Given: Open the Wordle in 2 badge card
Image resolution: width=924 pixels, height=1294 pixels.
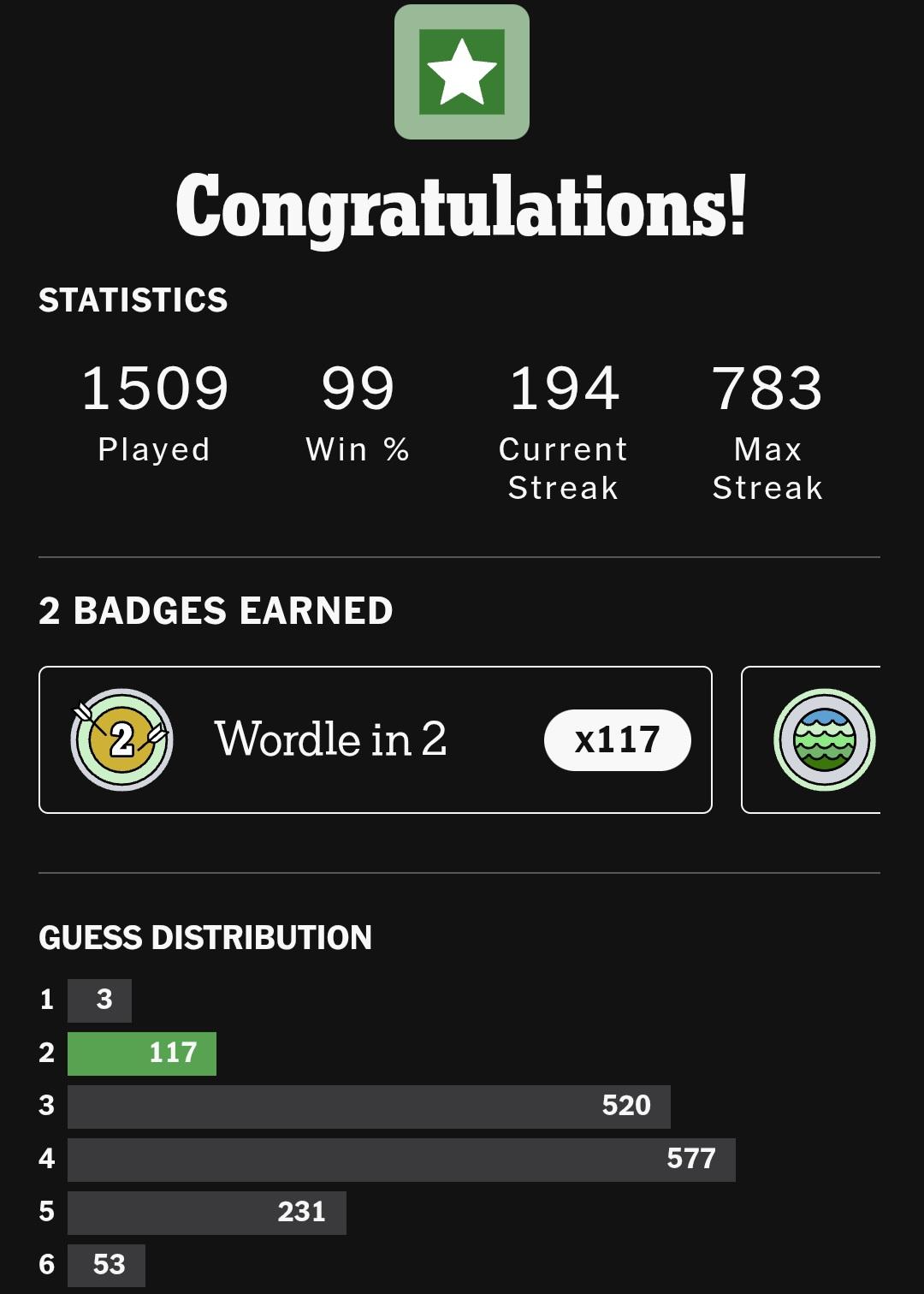Looking at the screenshot, I should coord(375,739).
